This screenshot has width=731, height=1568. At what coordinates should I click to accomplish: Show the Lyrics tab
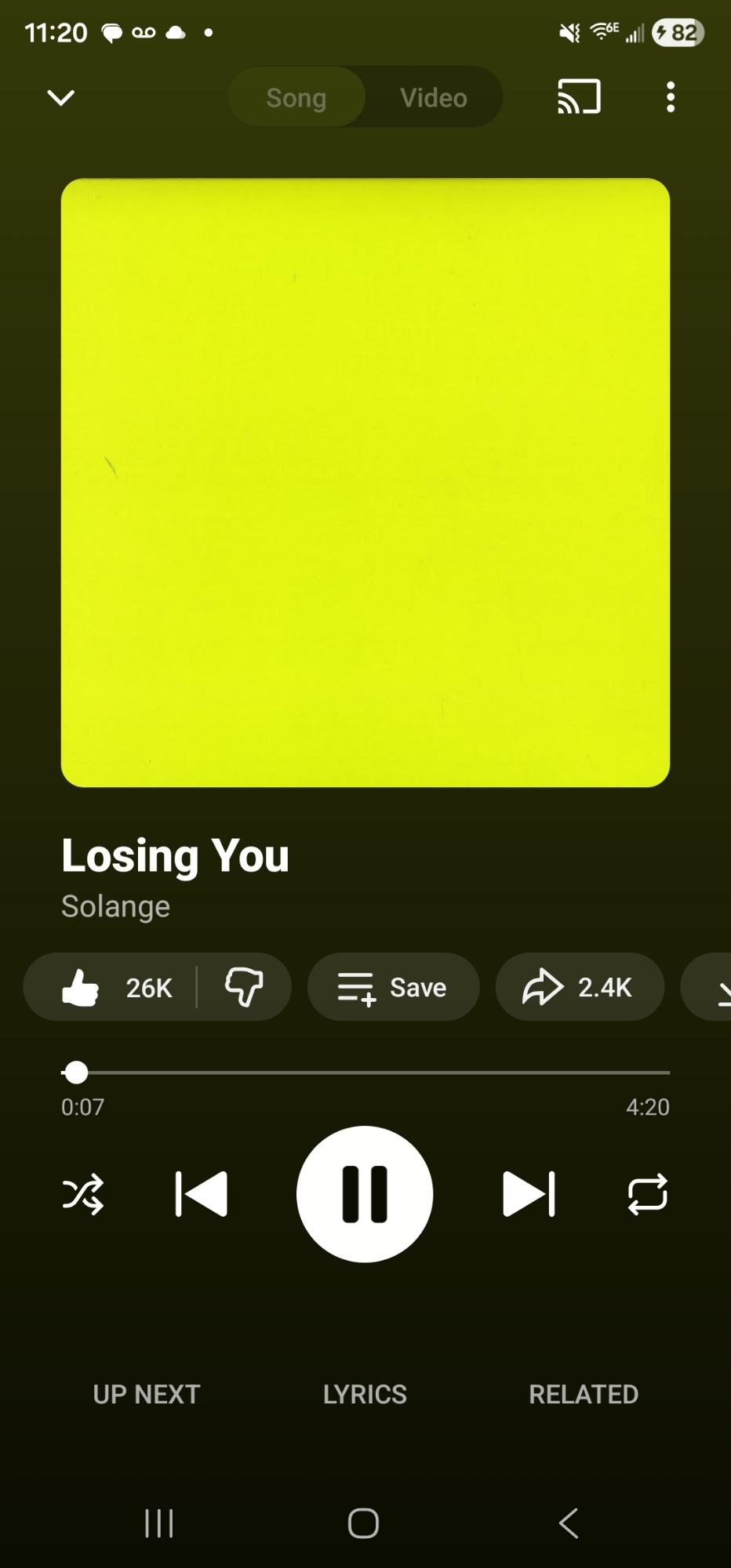click(365, 1394)
